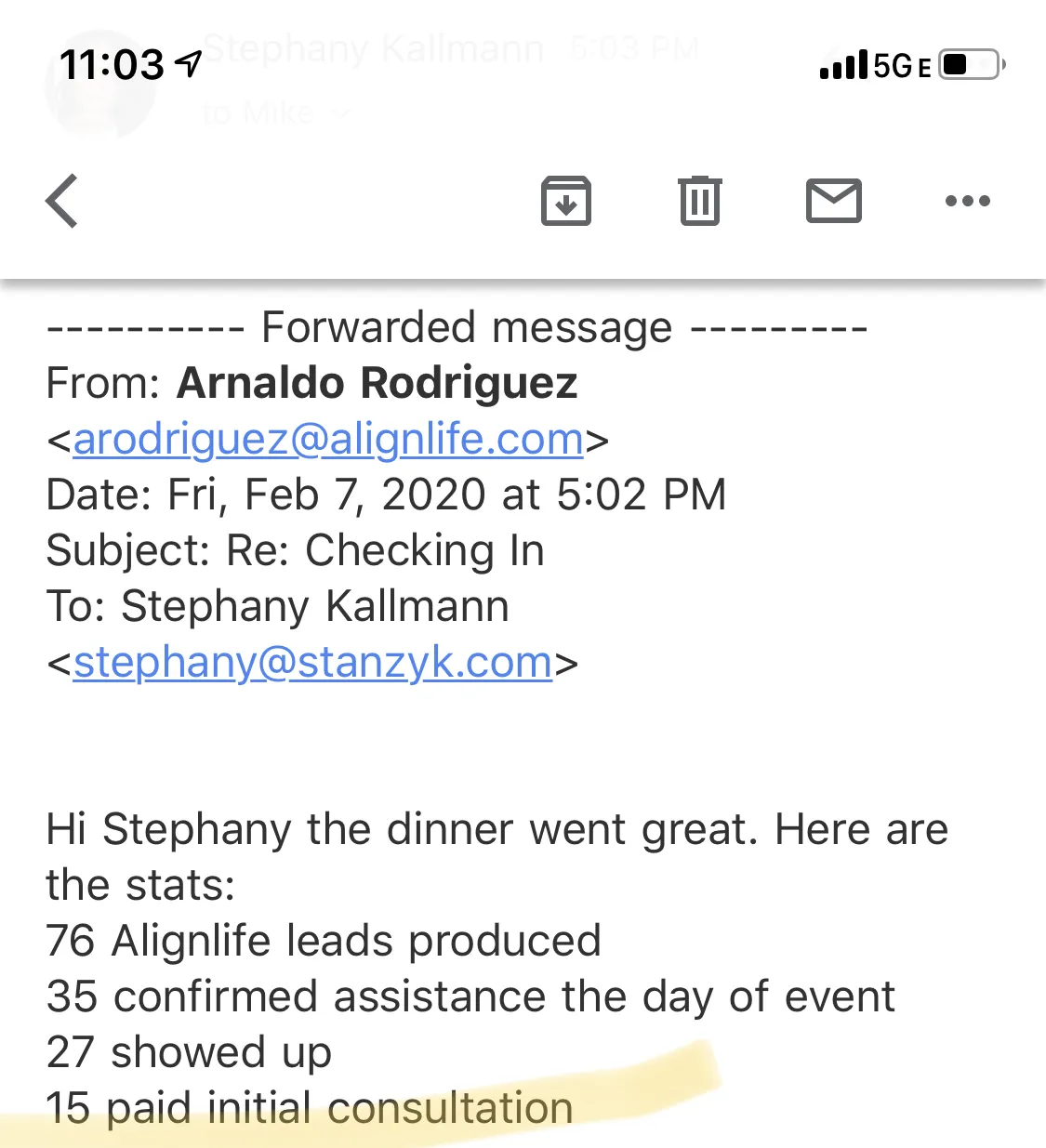Open the three-dot overflow menu
The height and width of the screenshot is (1148, 1046).
[x=967, y=201]
